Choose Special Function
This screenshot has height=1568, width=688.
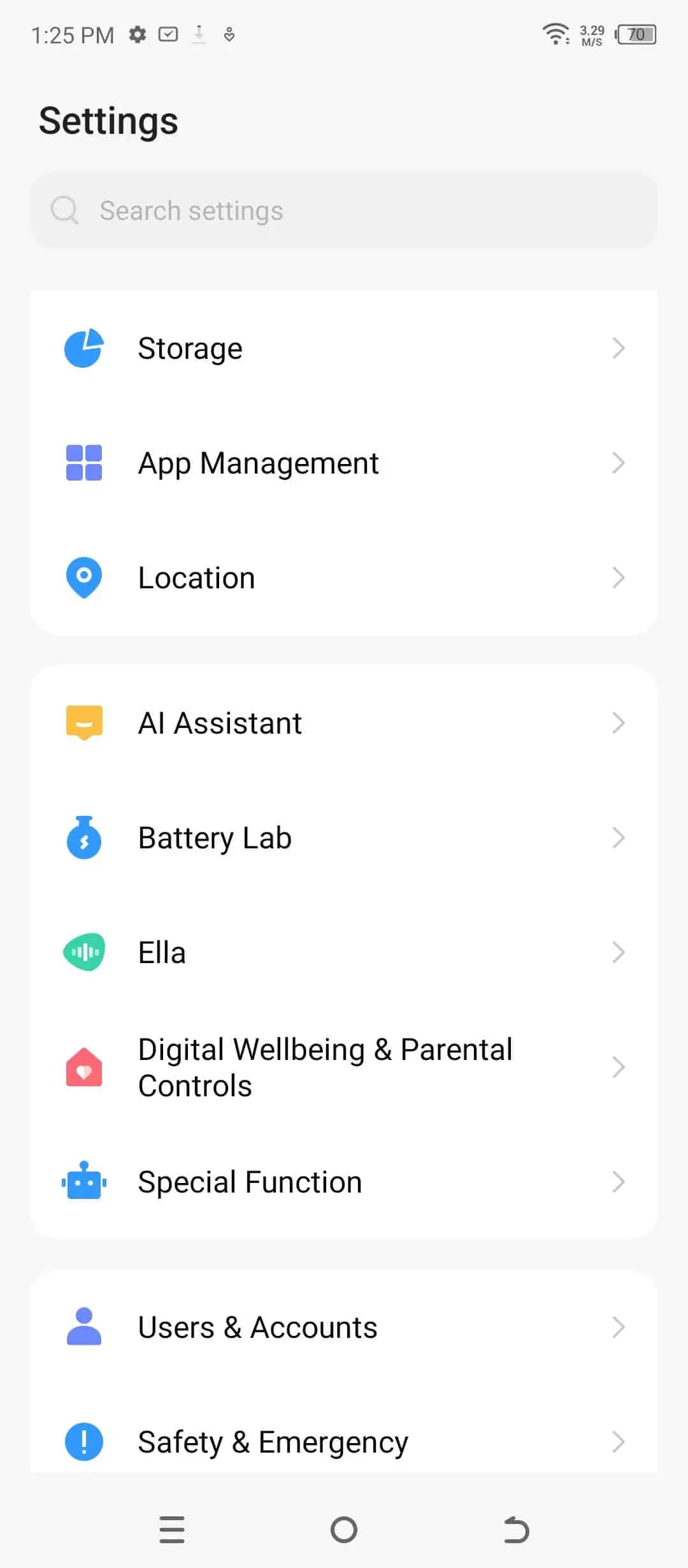coord(344,1182)
